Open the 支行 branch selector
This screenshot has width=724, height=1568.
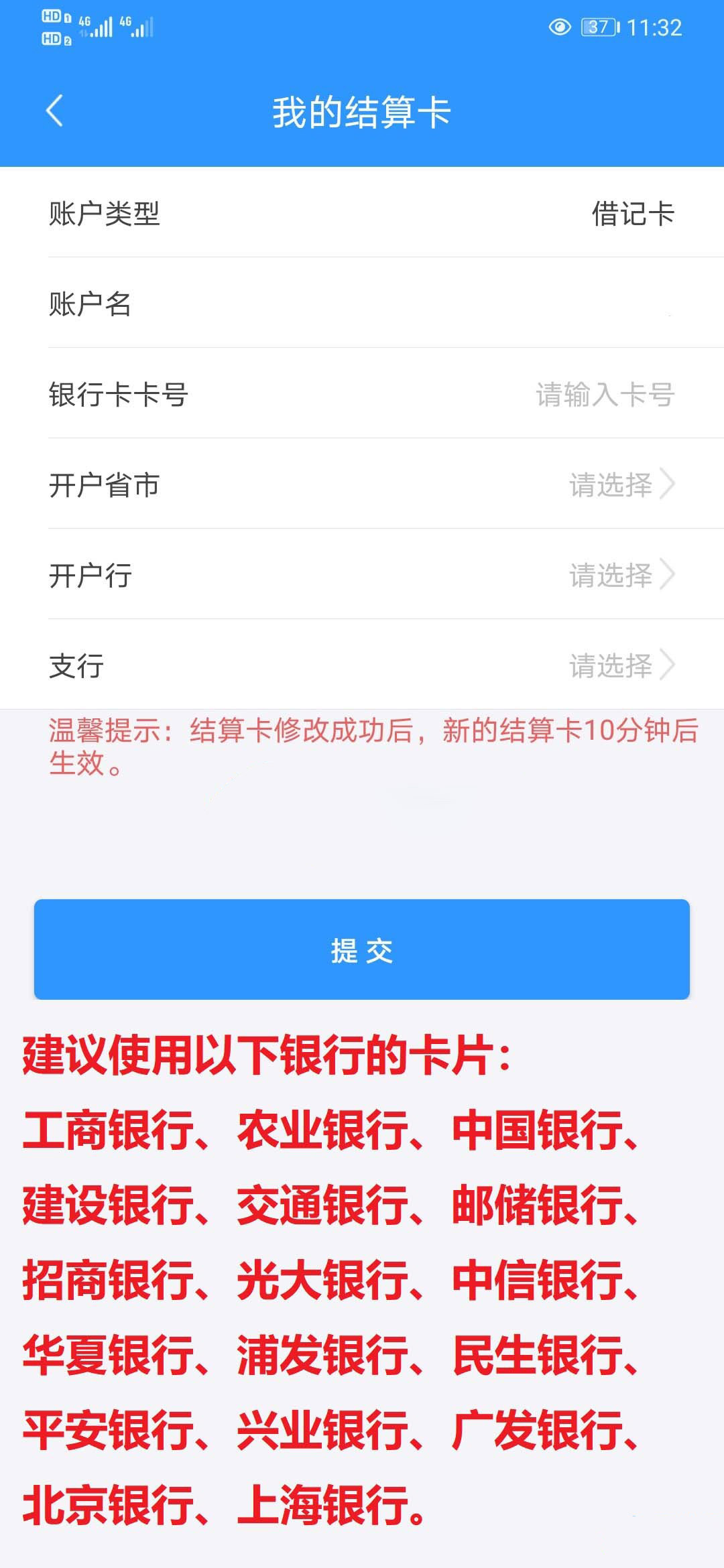[362, 665]
